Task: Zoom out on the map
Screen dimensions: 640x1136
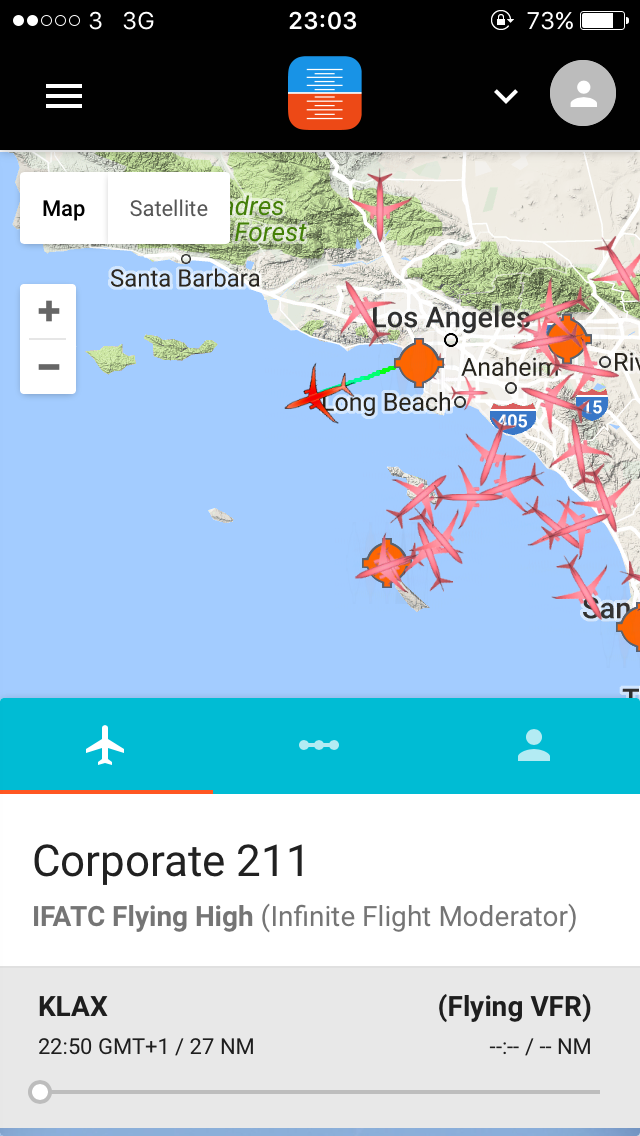Action: pyautogui.click(x=48, y=367)
